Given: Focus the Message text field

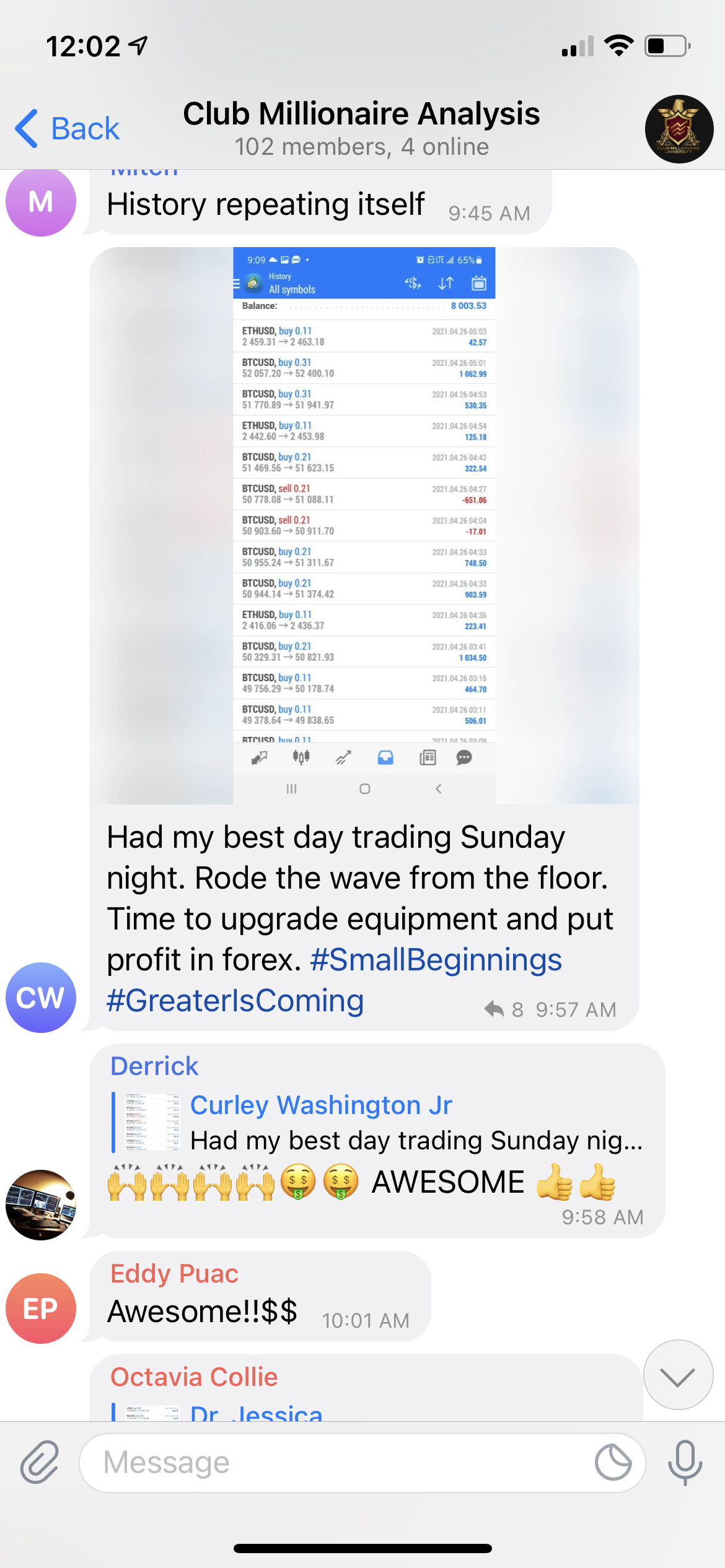Looking at the screenshot, I should point(335,1463).
